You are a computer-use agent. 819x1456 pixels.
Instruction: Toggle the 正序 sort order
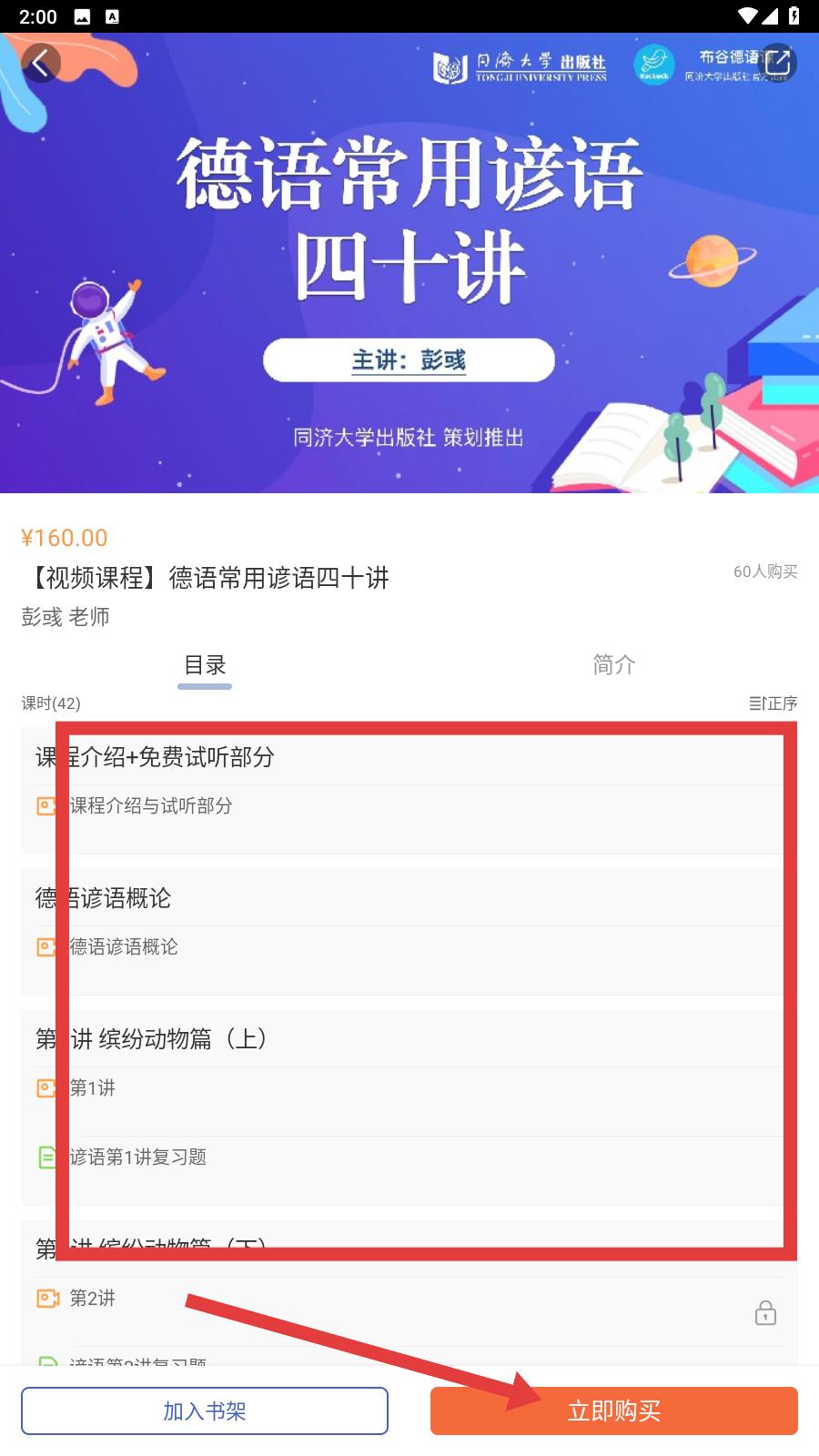click(x=773, y=703)
